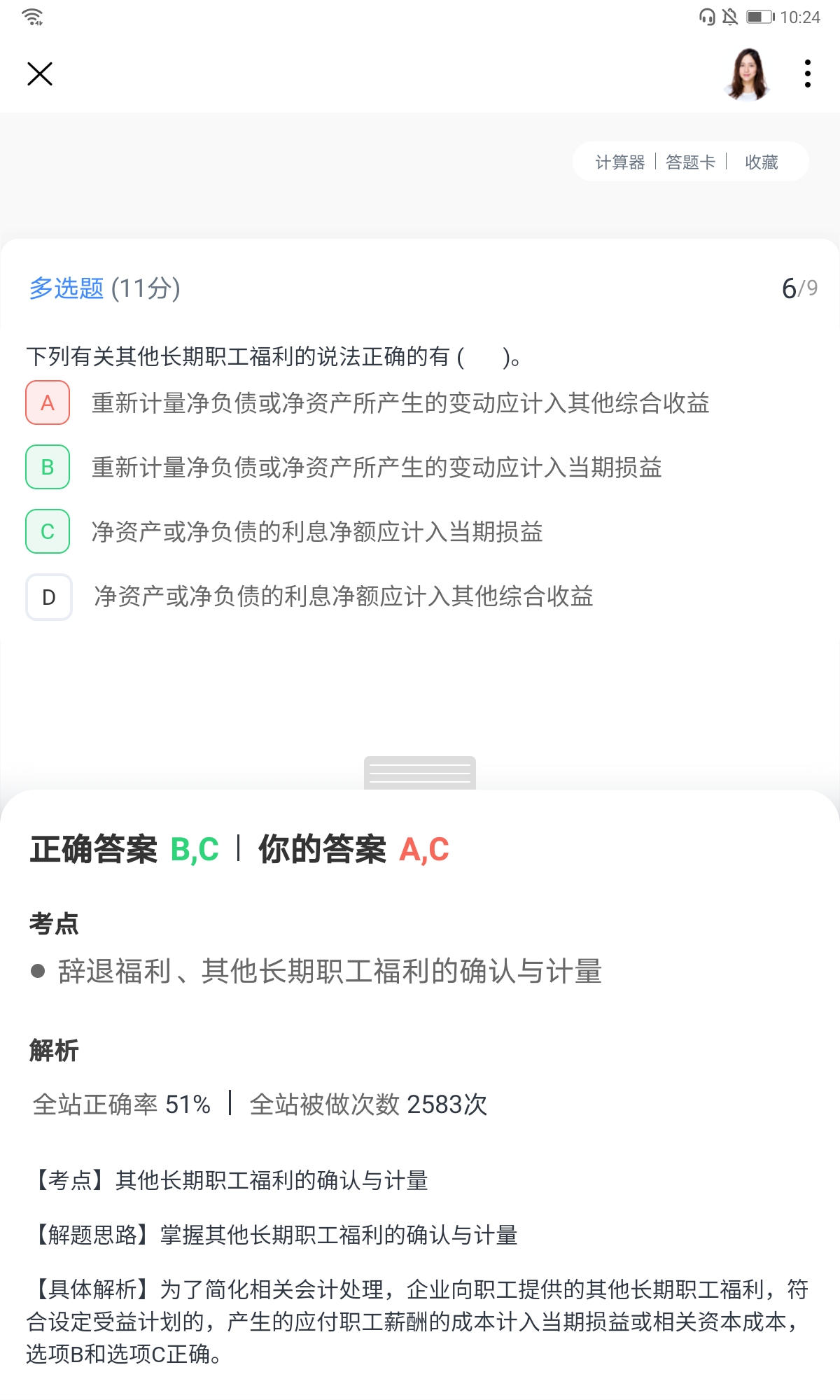Tap 收藏 to bookmark this question
Viewport: 840px width, 1400px height.
[762, 162]
